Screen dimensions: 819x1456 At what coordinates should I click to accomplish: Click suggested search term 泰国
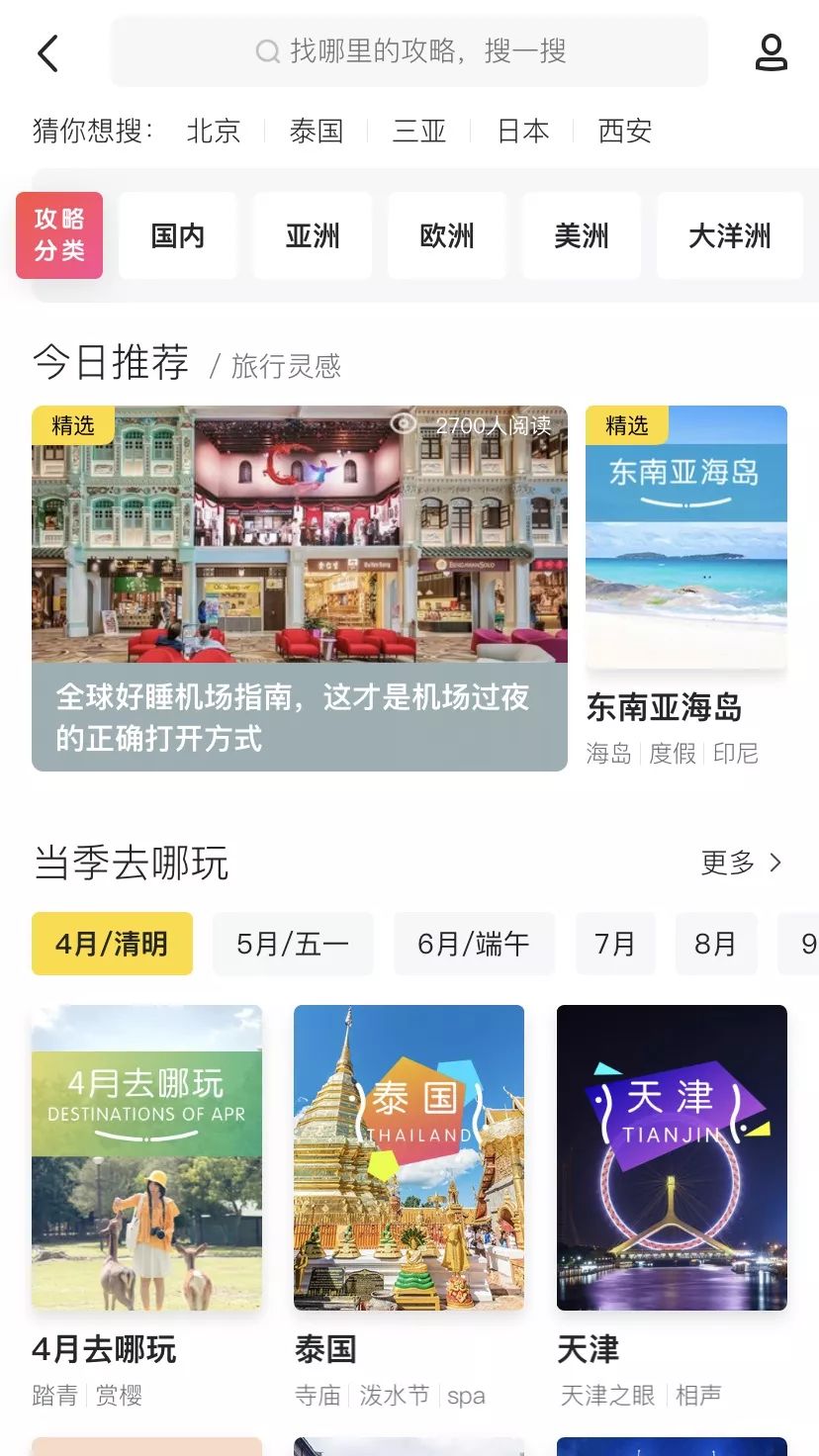pos(315,131)
